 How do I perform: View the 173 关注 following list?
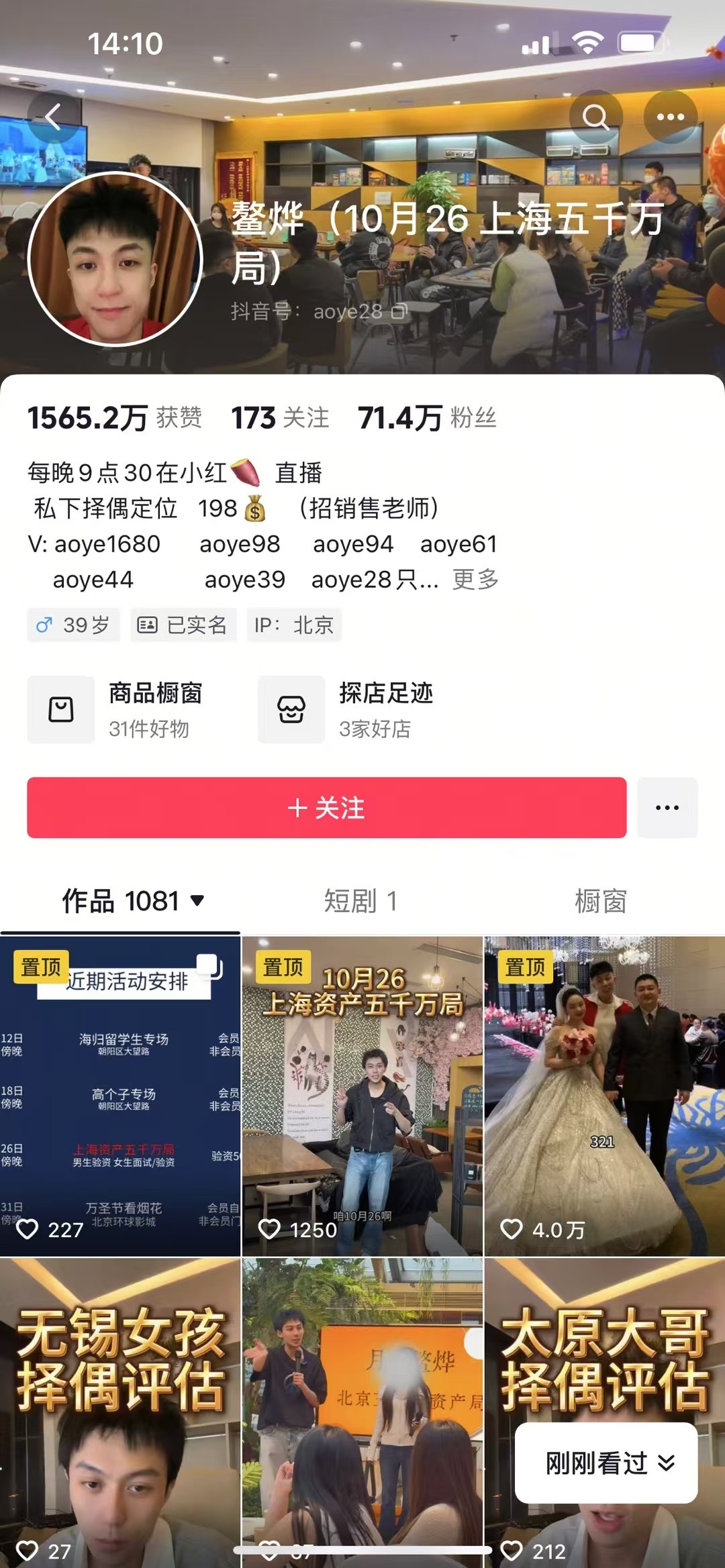(280, 418)
